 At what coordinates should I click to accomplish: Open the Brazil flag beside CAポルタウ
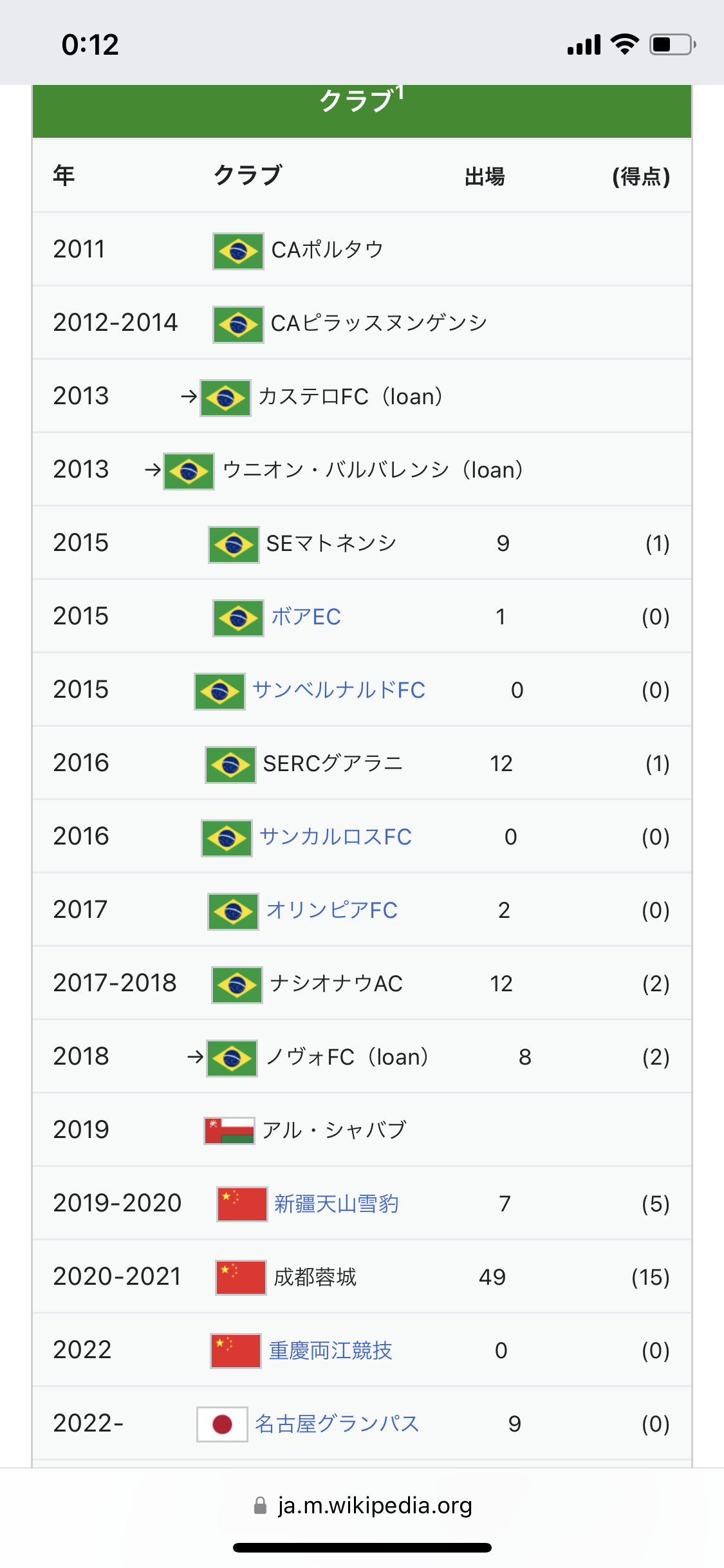point(238,251)
